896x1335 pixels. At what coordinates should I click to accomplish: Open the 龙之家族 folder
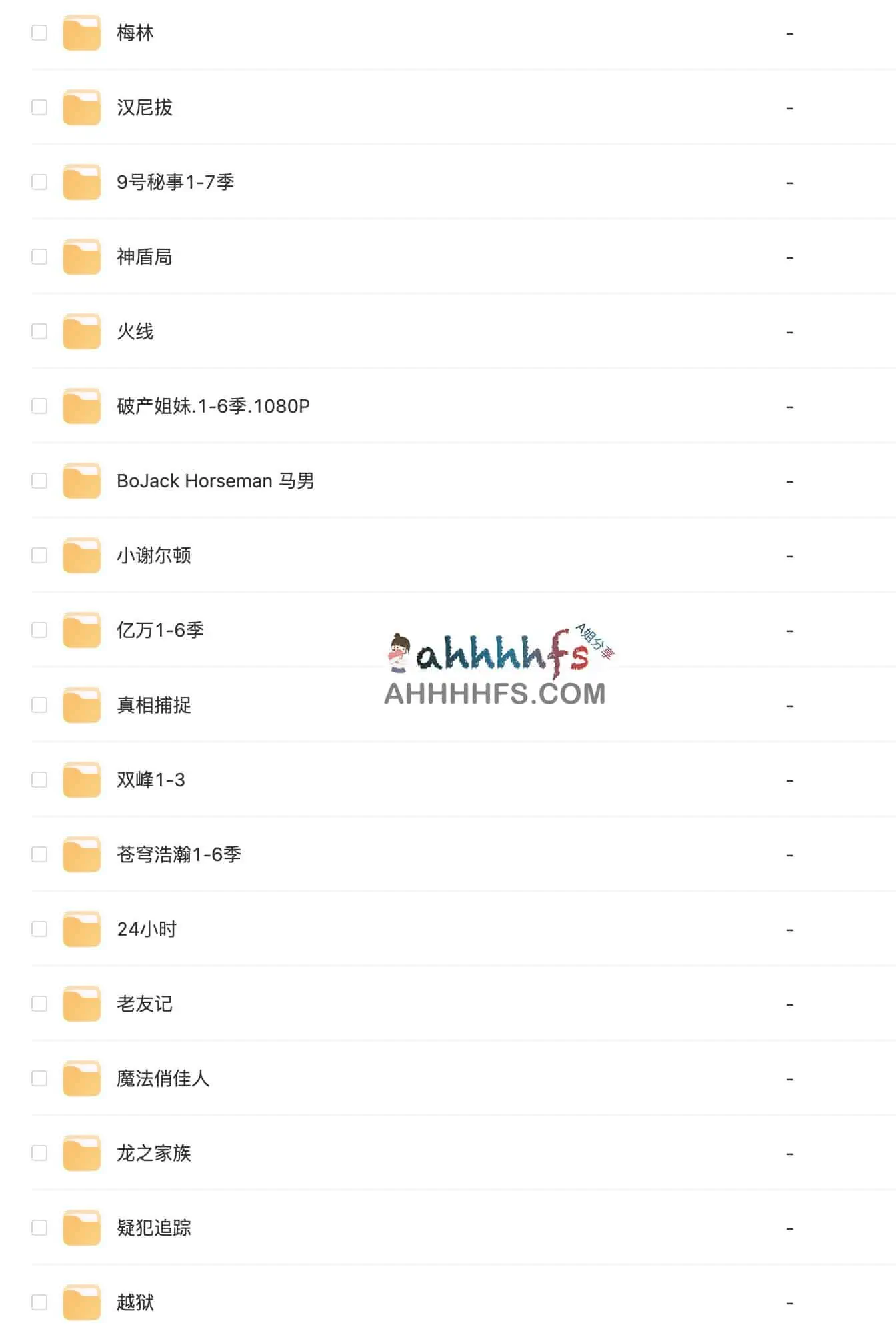point(153,1153)
